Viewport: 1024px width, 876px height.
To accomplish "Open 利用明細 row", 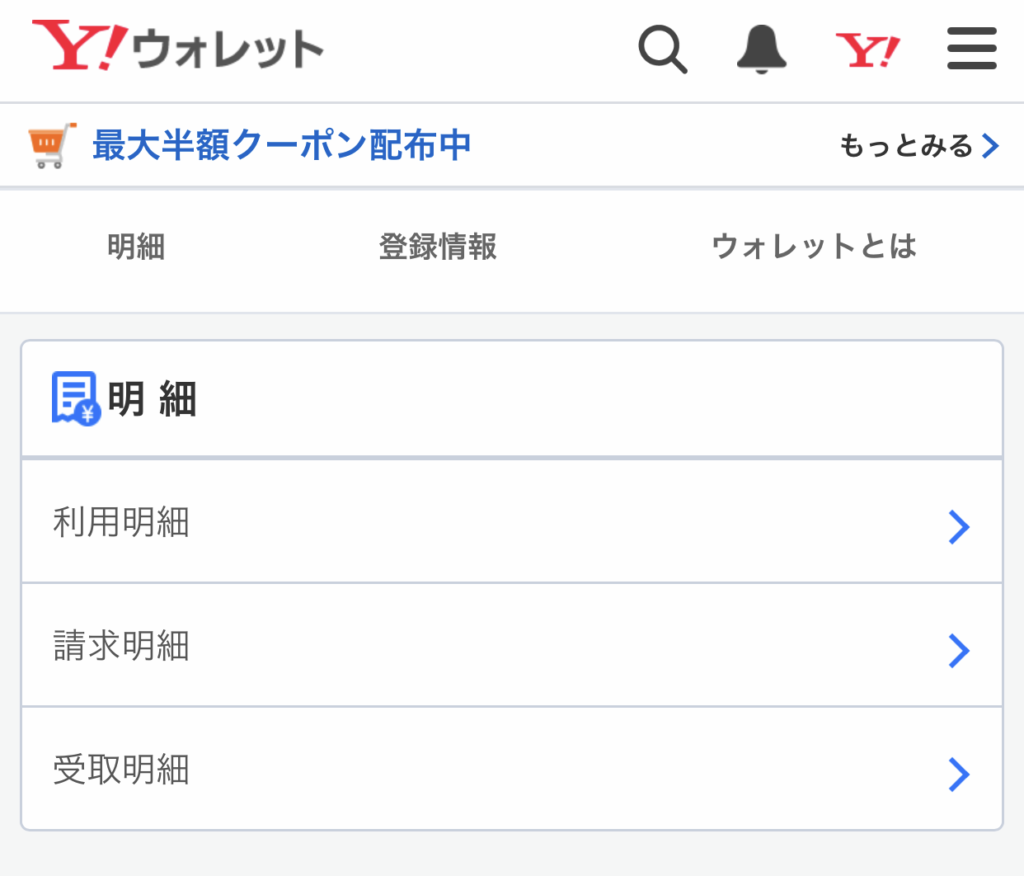I will pyautogui.click(x=511, y=523).
